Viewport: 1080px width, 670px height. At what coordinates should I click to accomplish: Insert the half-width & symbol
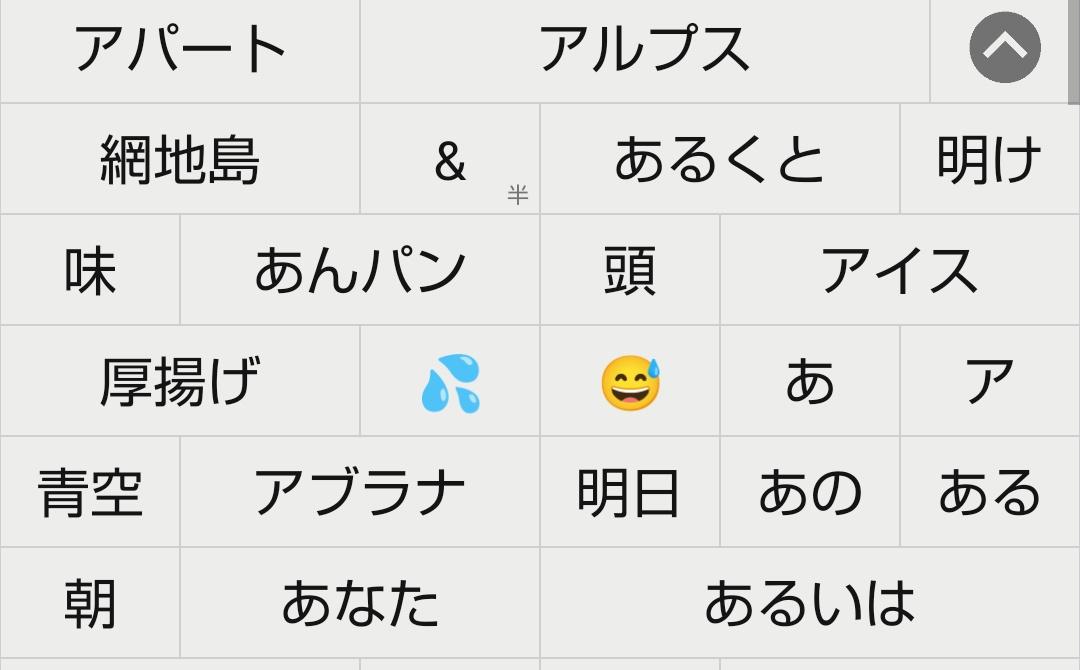[450, 160]
